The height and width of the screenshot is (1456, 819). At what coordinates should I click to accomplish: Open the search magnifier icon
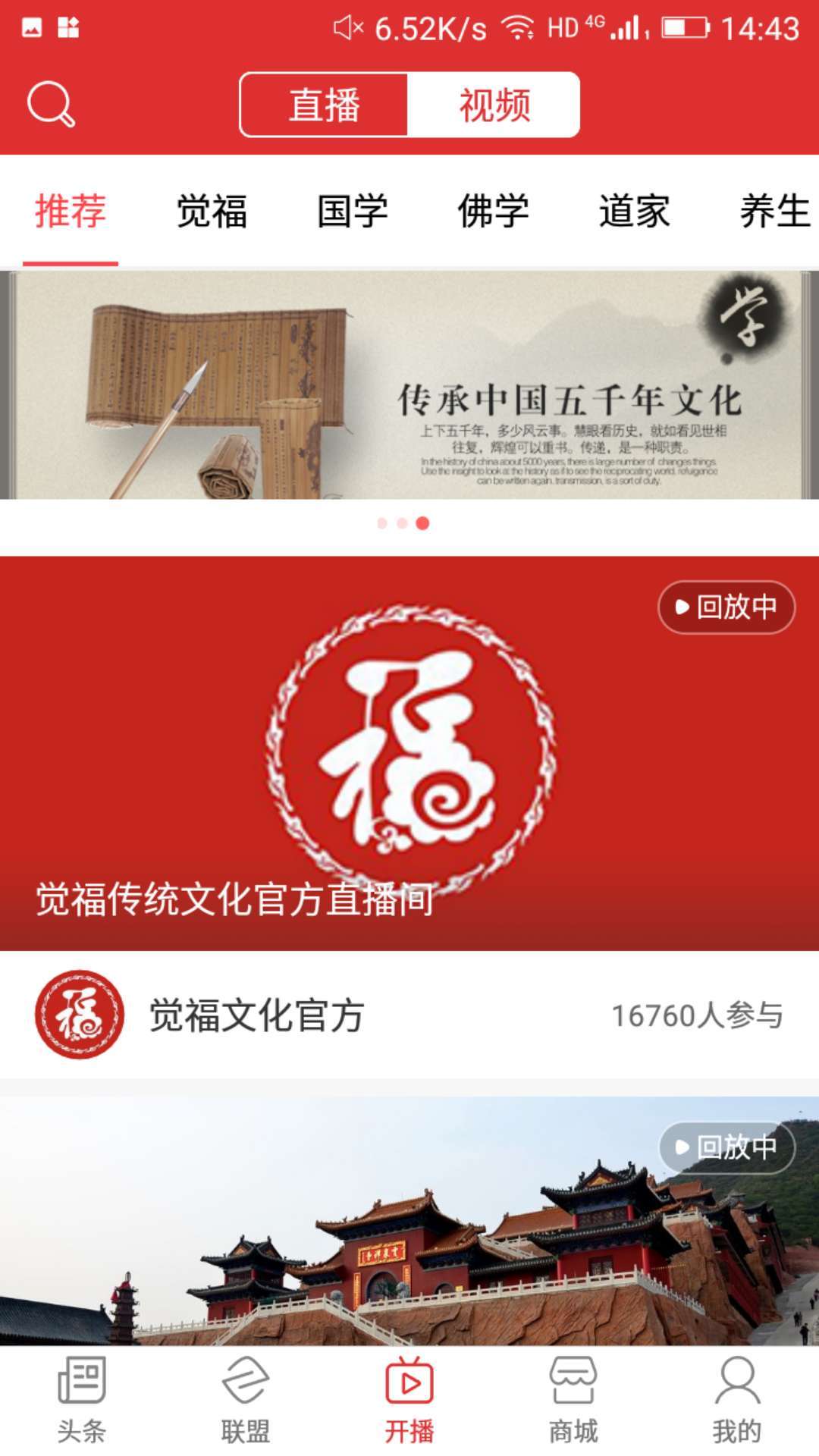[51, 104]
